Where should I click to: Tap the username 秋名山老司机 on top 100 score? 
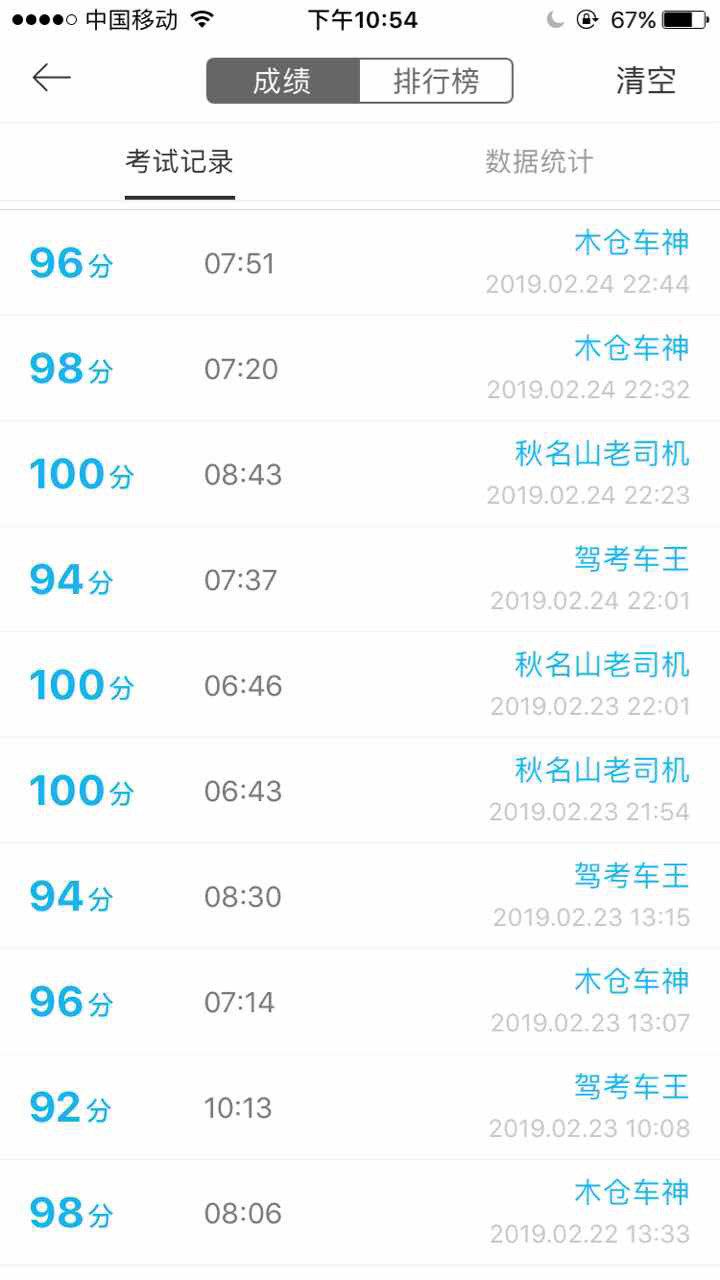pyautogui.click(x=600, y=452)
